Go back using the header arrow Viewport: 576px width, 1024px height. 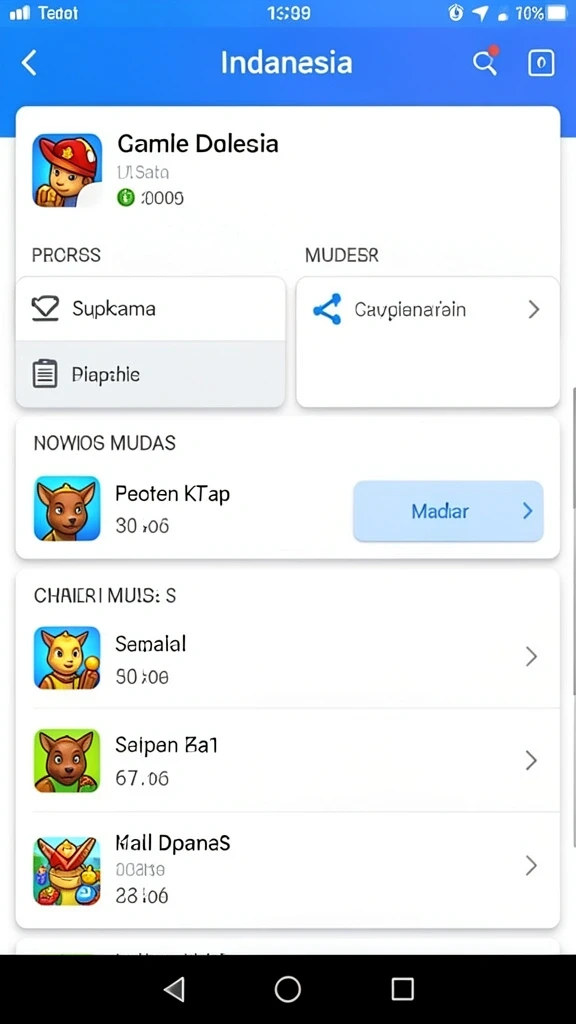coord(29,63)
